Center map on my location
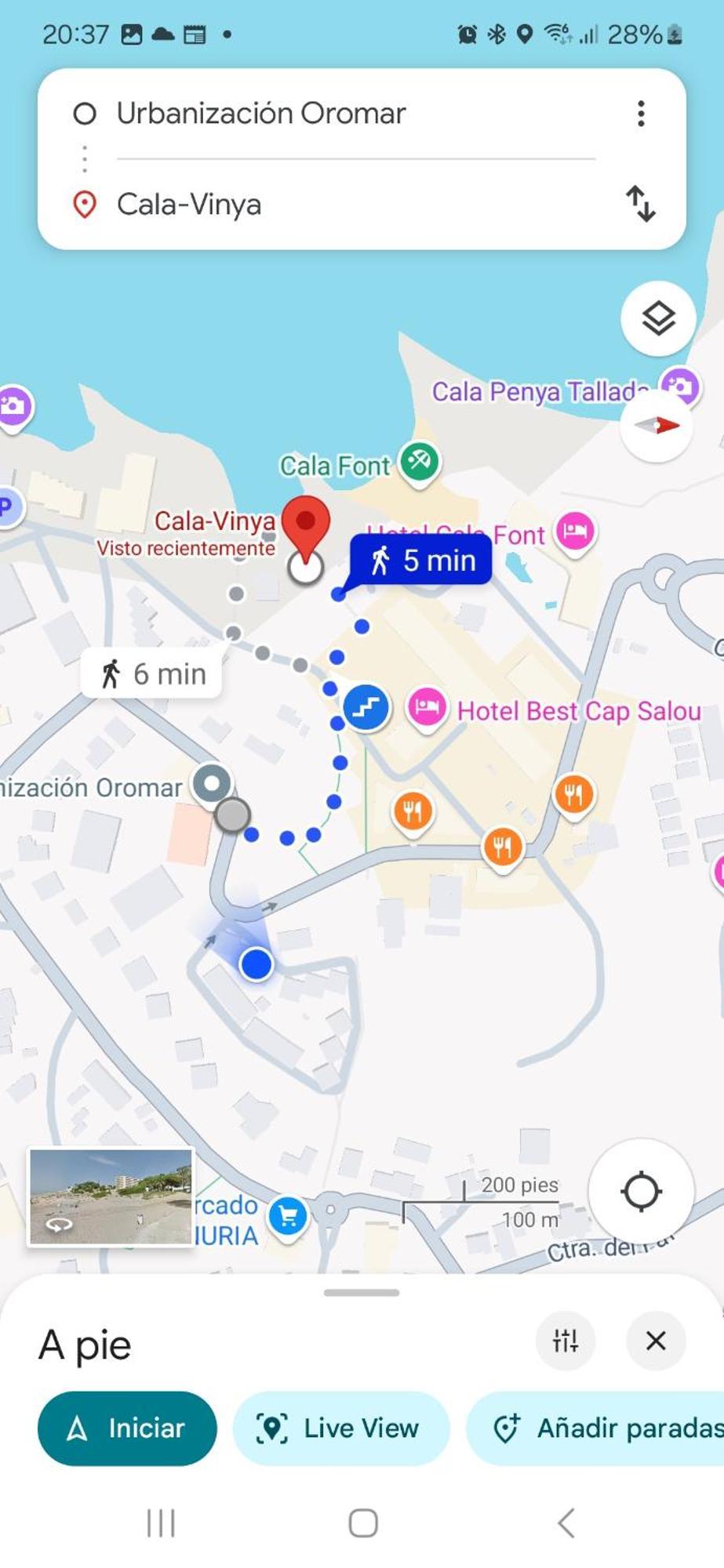This screenshot has width=724, height=1568. [641, 1192]
